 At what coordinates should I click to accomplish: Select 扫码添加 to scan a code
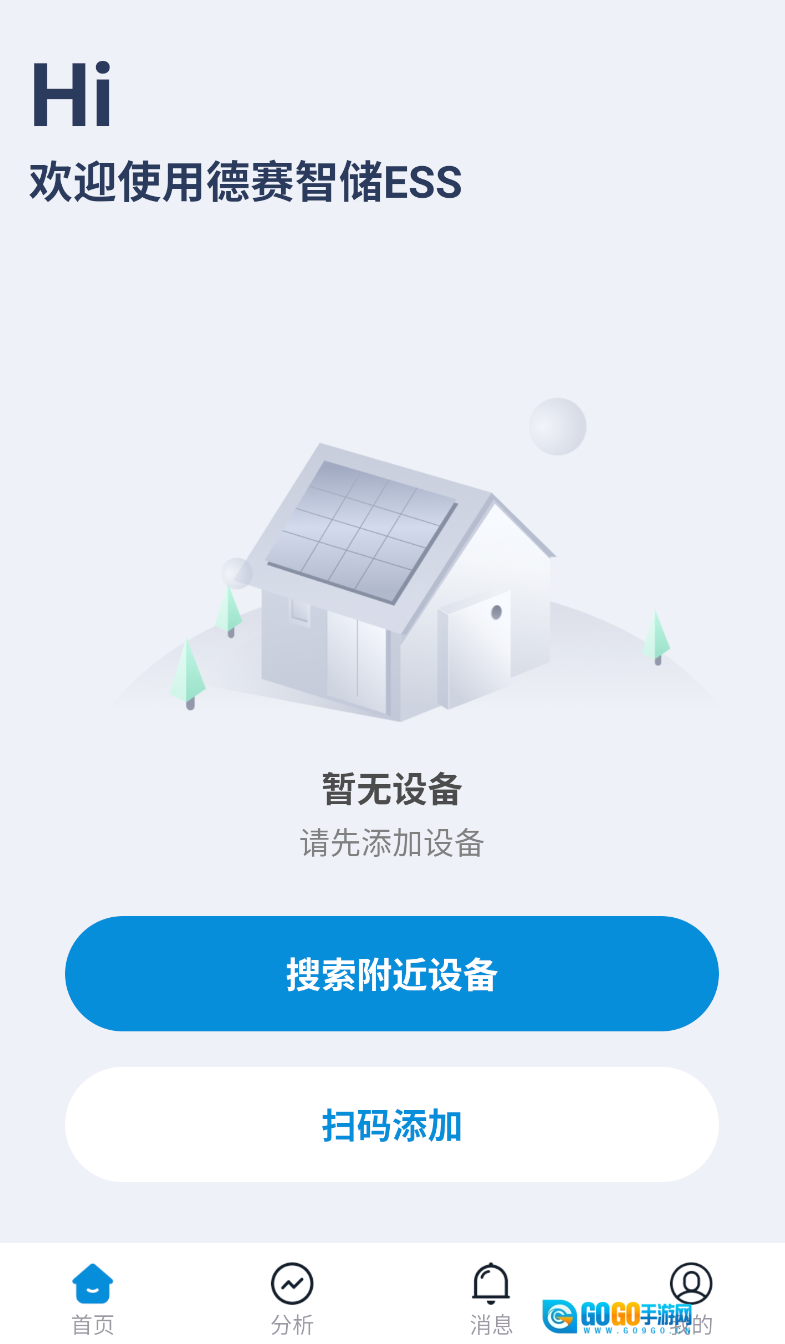392,1125
